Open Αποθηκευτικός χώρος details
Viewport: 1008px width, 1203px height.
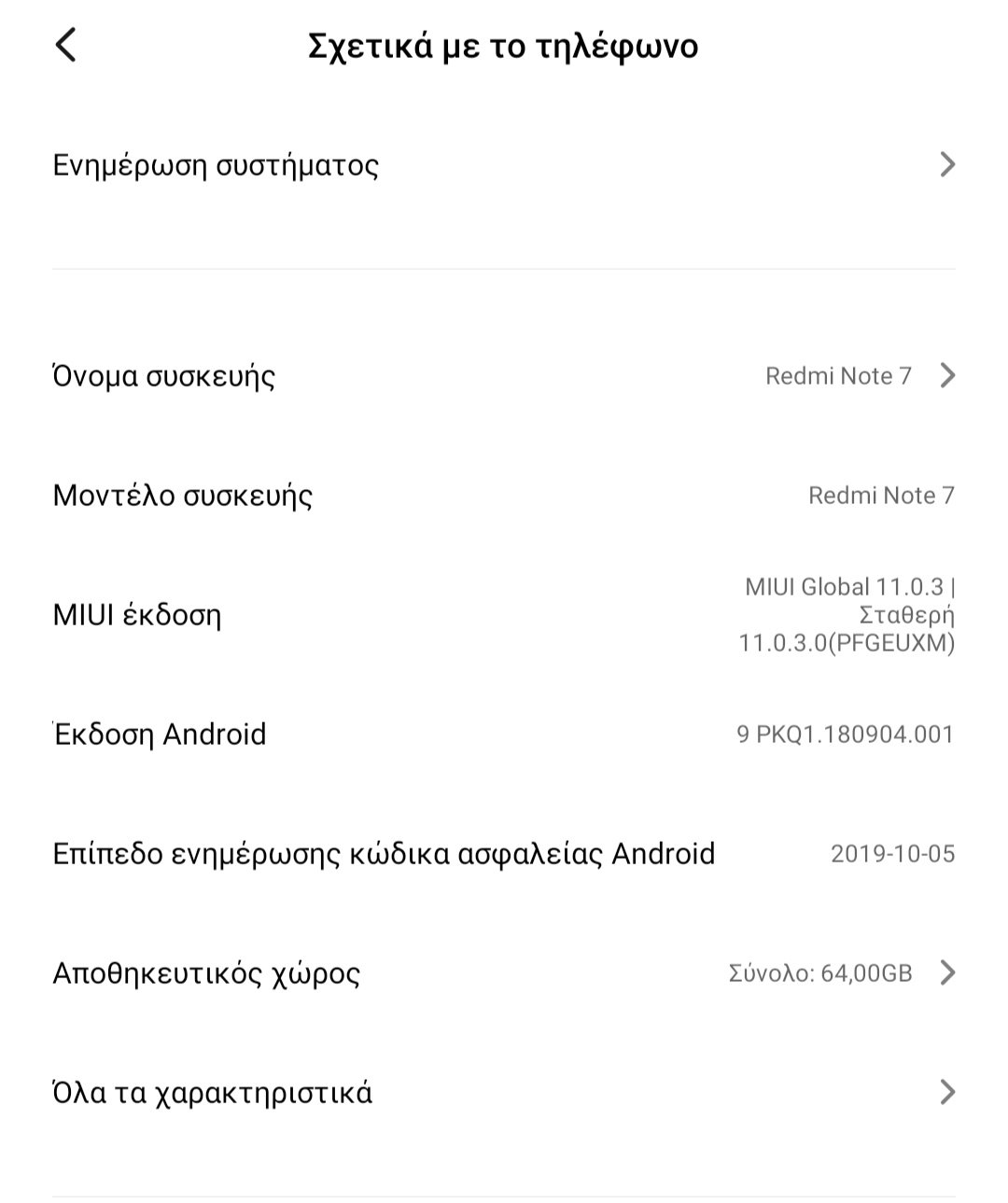[x=504, y=973]
